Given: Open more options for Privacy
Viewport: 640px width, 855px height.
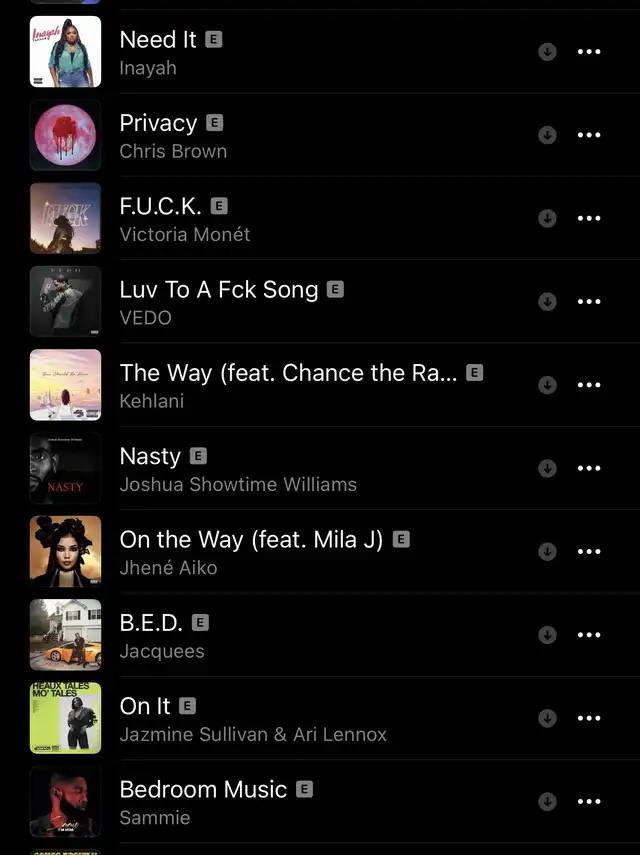Looking at the screenshot, I should pos(590,135).
